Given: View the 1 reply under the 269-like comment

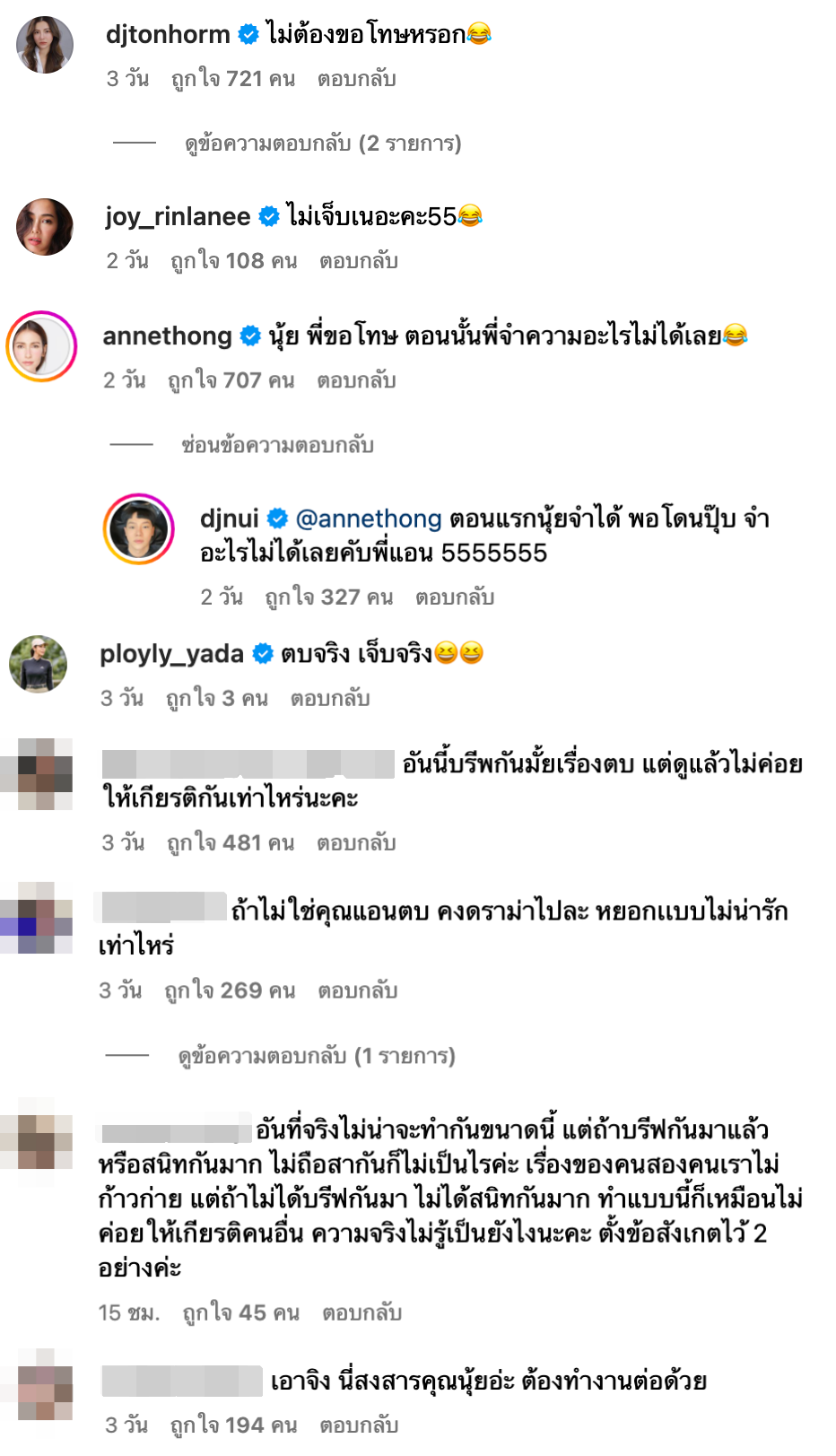Looking at the screenshot, I should [317, 1056].
